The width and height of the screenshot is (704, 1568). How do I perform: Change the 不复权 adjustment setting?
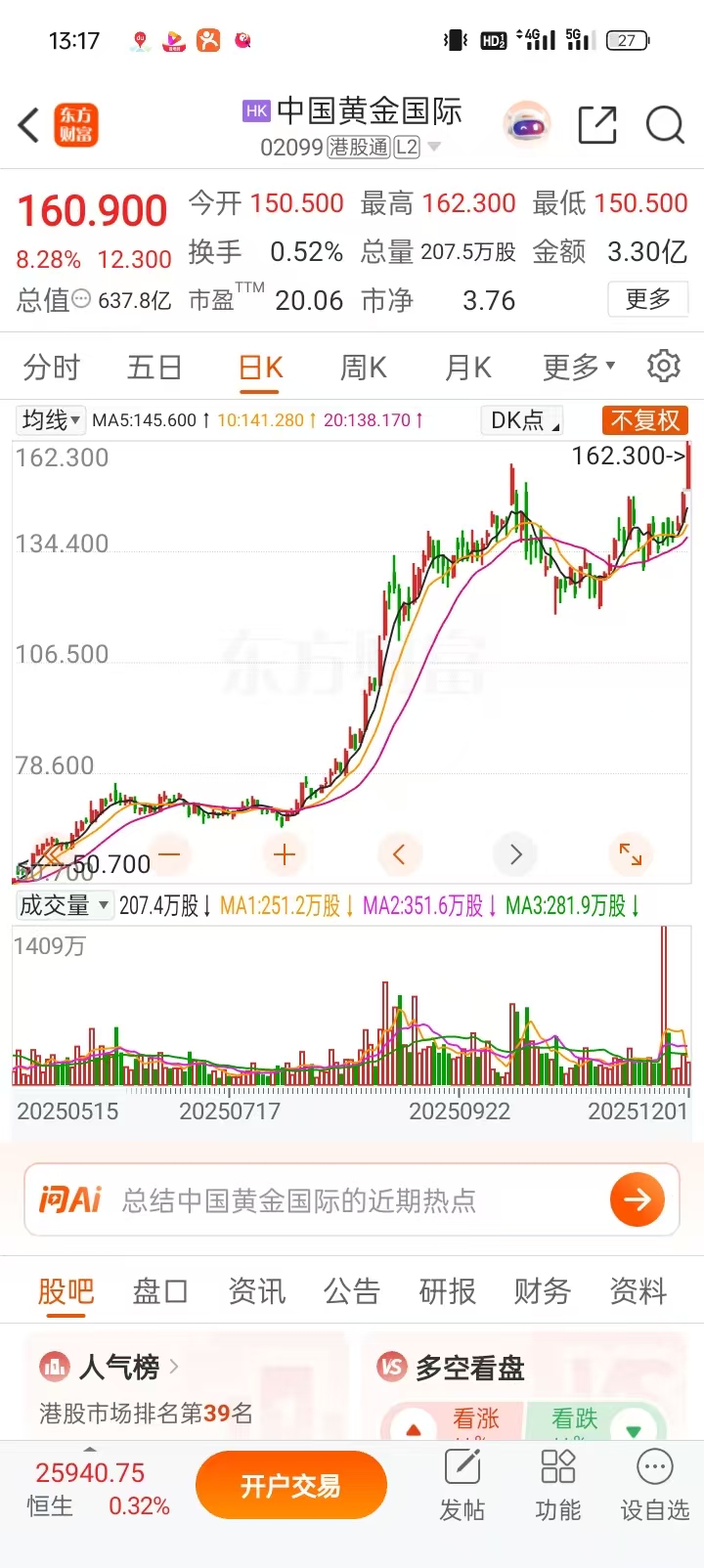(644, 420)
